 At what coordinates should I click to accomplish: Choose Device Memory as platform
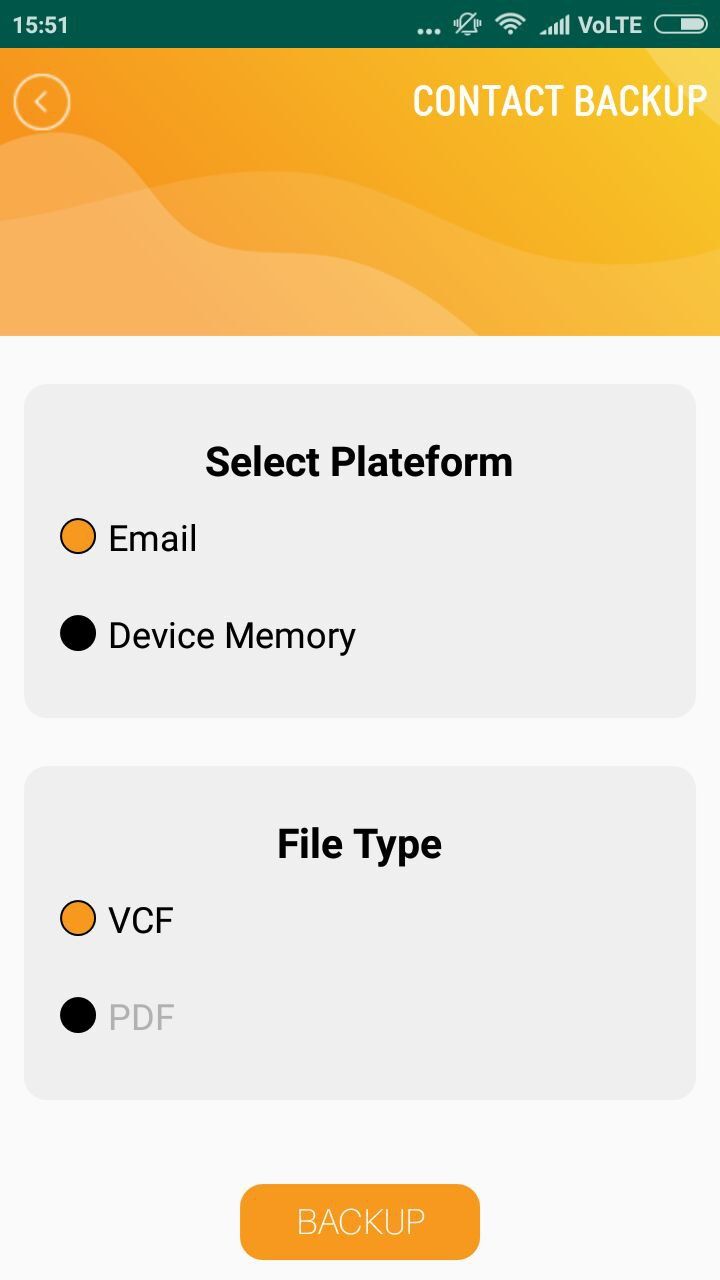click(x=78, y=634)
